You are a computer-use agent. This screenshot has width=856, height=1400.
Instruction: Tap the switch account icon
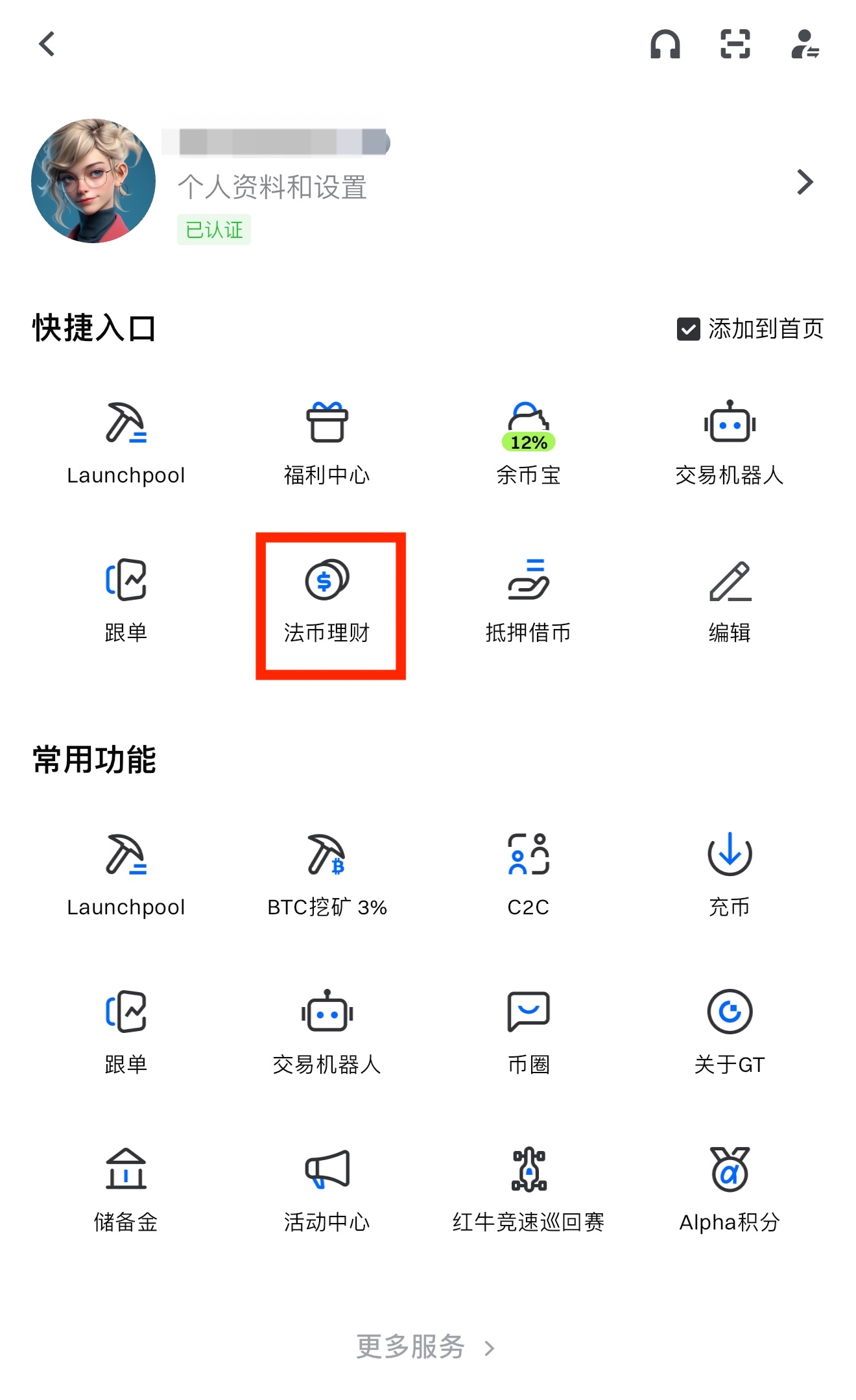tap(805, 44)
